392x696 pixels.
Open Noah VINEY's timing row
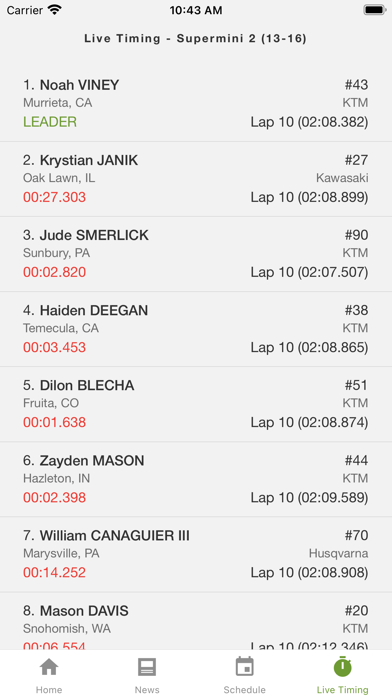pyautogui.click(x=196, y=104)
